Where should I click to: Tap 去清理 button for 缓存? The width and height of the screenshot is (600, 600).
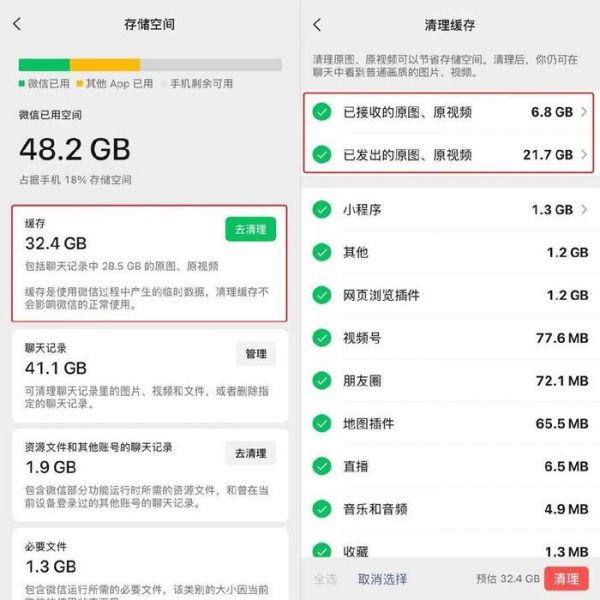tap(250, 229)
